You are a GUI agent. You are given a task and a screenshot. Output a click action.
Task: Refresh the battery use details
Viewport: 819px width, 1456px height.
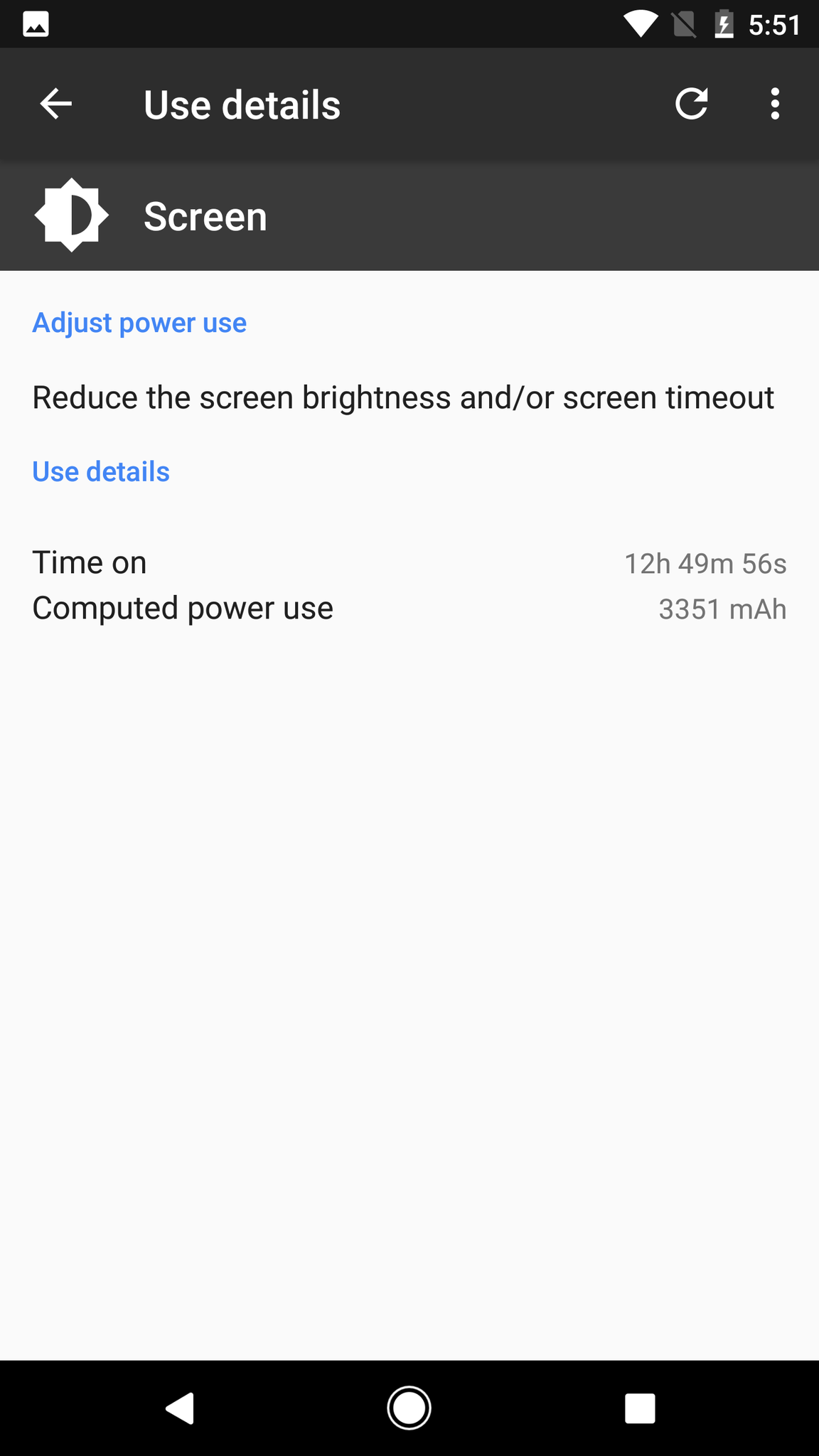point(691,104)
